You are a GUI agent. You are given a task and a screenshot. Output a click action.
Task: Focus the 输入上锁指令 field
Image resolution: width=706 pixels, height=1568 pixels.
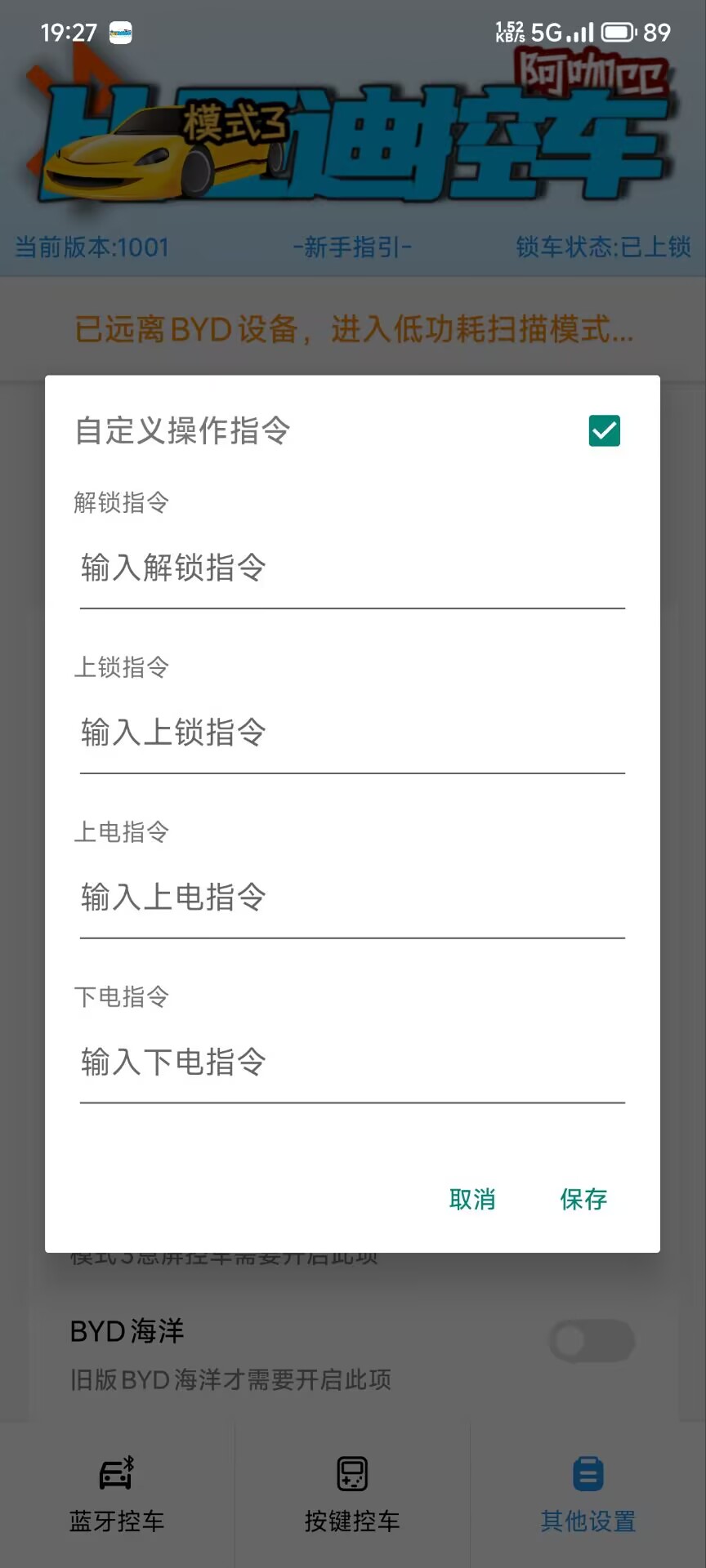(351, 733)
